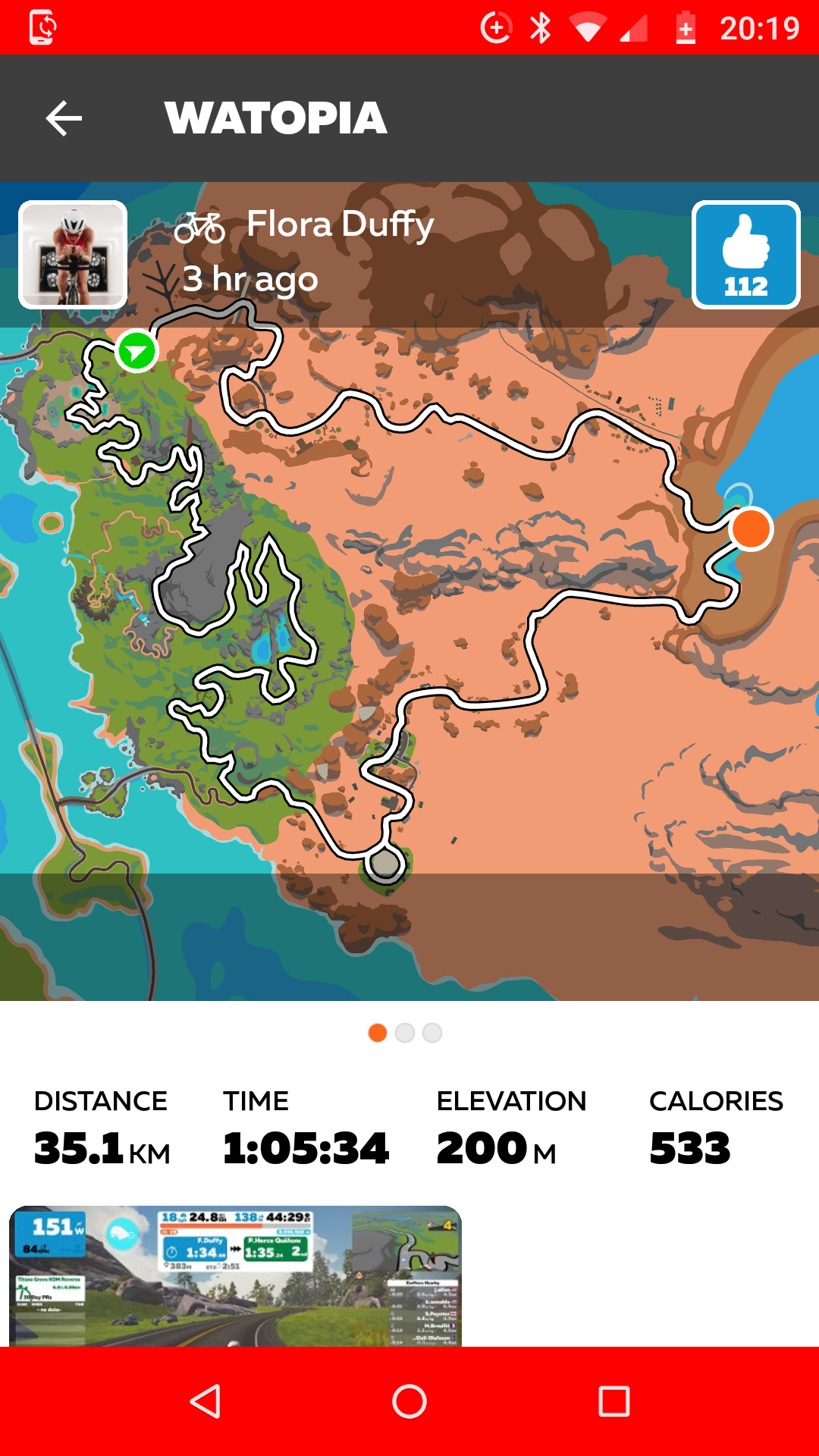819x1456 pixels.
Task: Open recent apps from the navigation bar
Action: point(613,1401)
